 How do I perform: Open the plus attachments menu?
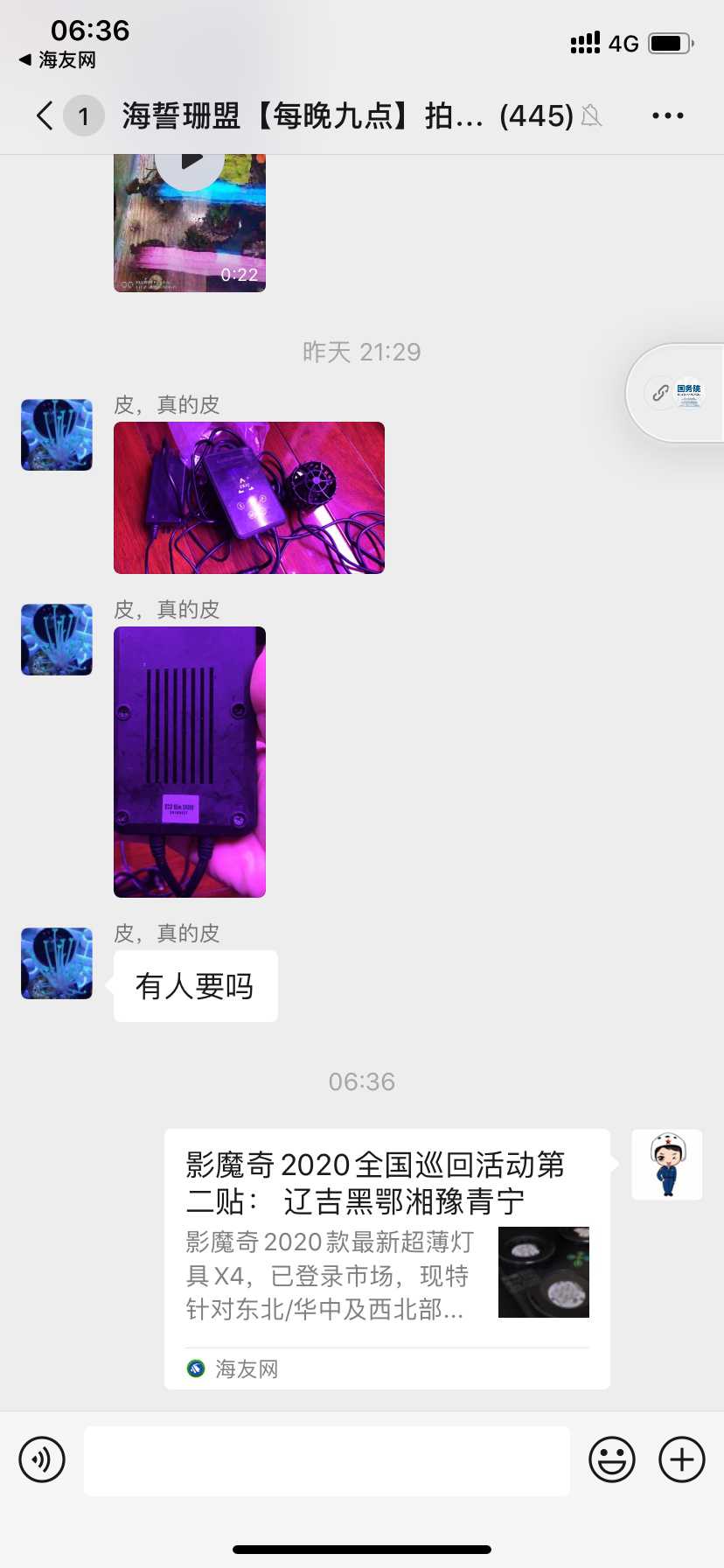pyautogui.click(x=681, y=1459)
